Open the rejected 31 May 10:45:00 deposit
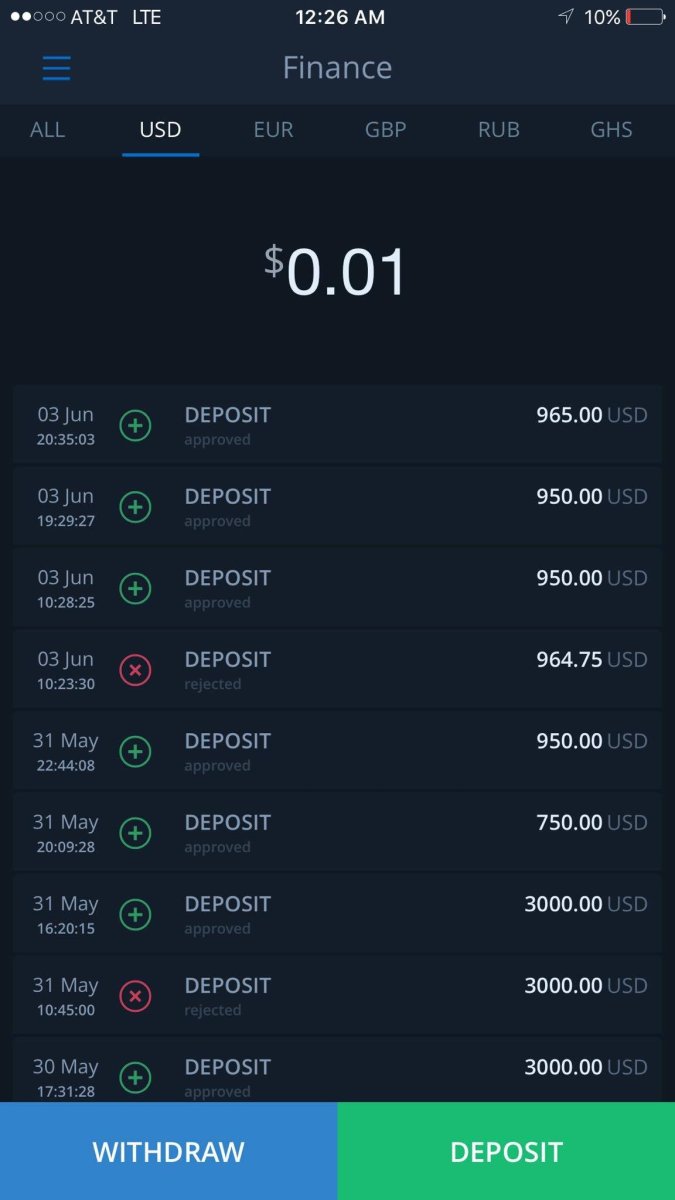 [x=337, y=996]
